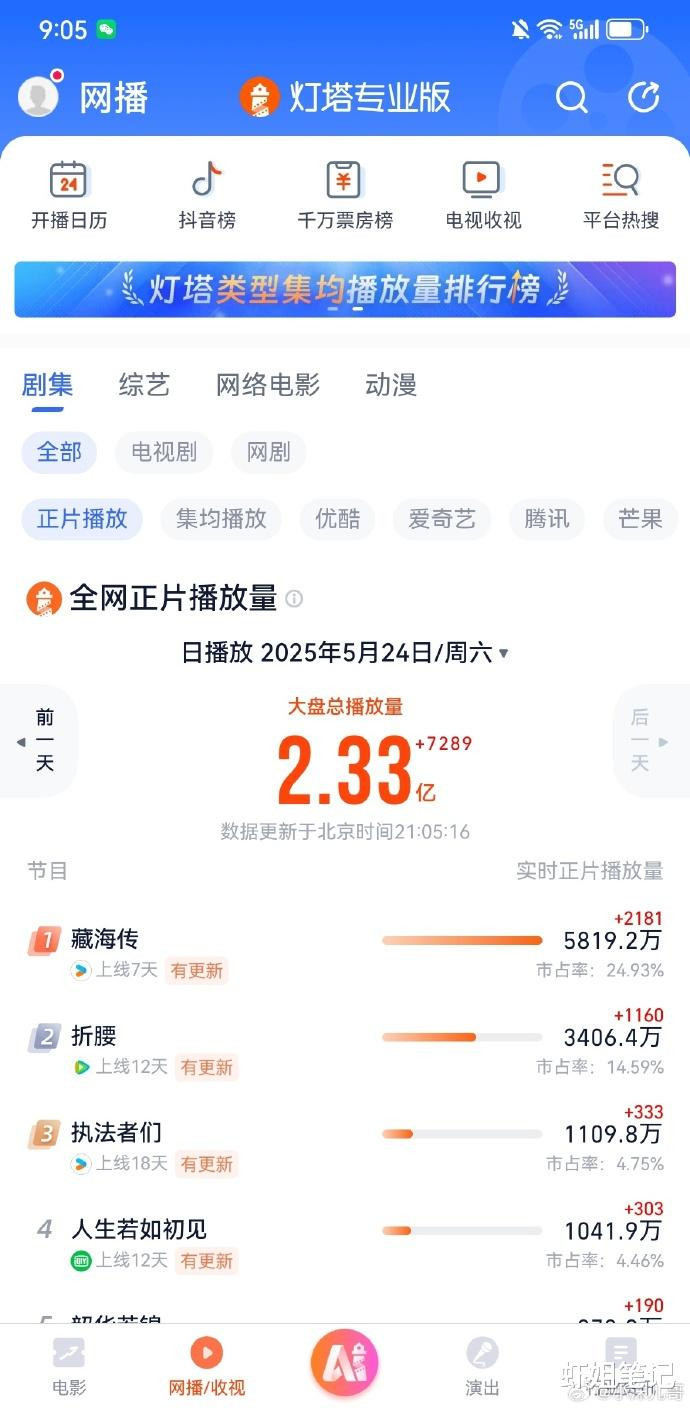This screenshot has width=690, height=1408.
Task: Tap the share icon in header
Action: click(x=643, y=97)
